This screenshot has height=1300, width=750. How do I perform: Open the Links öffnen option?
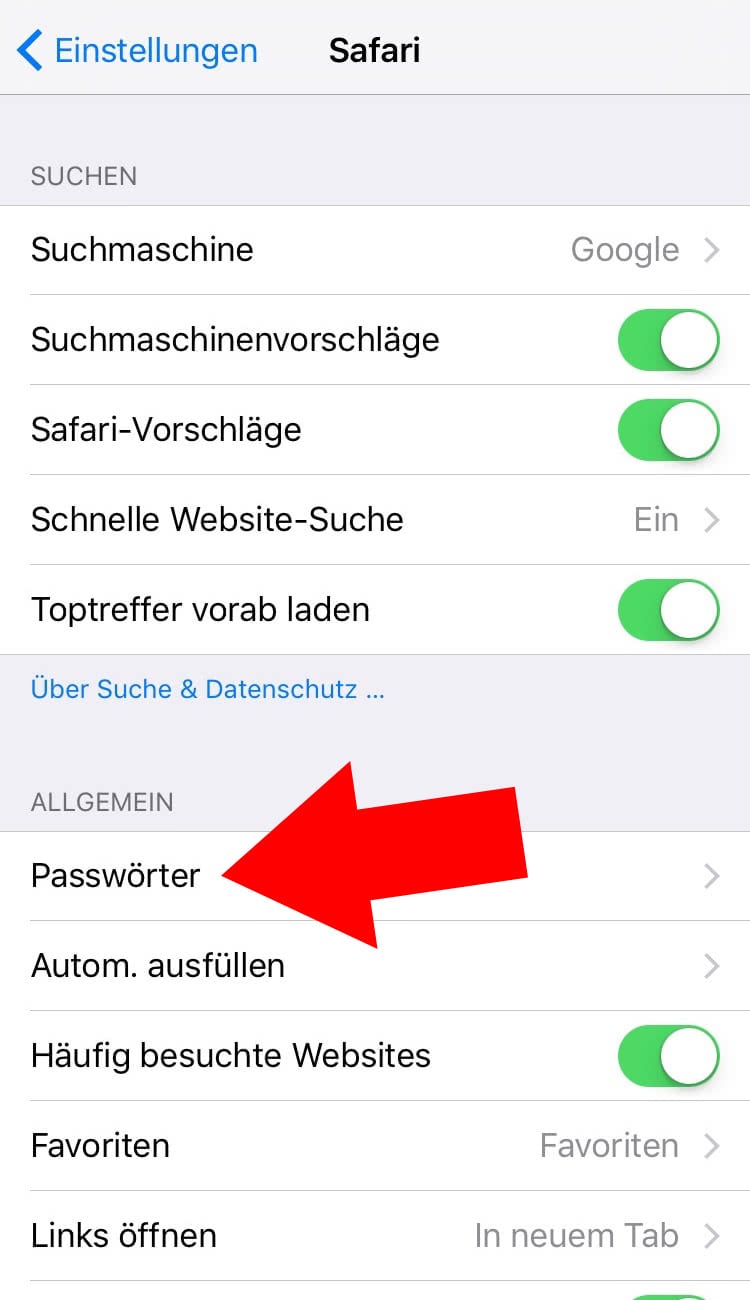click(x=375, y=1236)
